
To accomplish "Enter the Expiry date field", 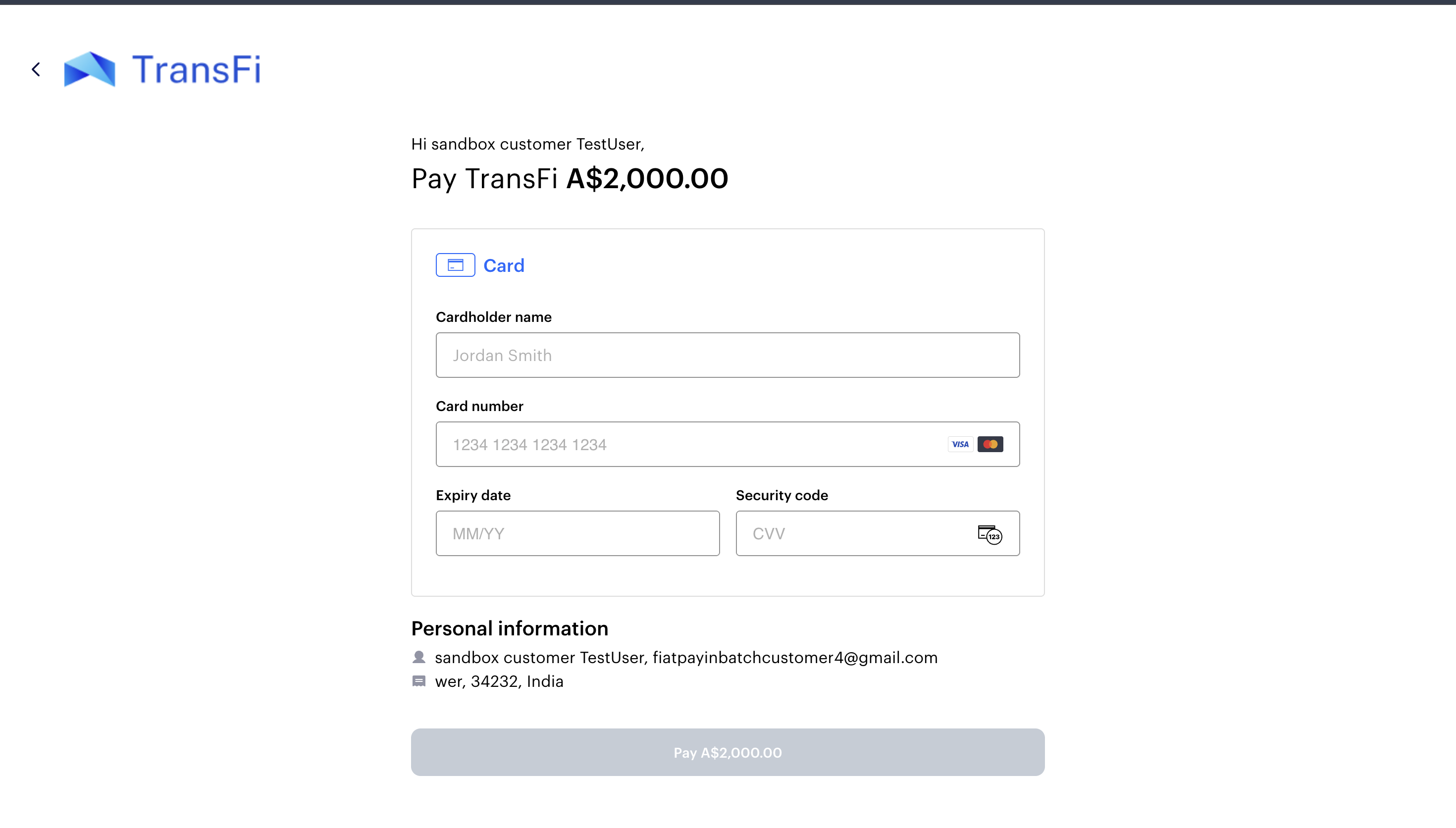I will pos(577,533).
